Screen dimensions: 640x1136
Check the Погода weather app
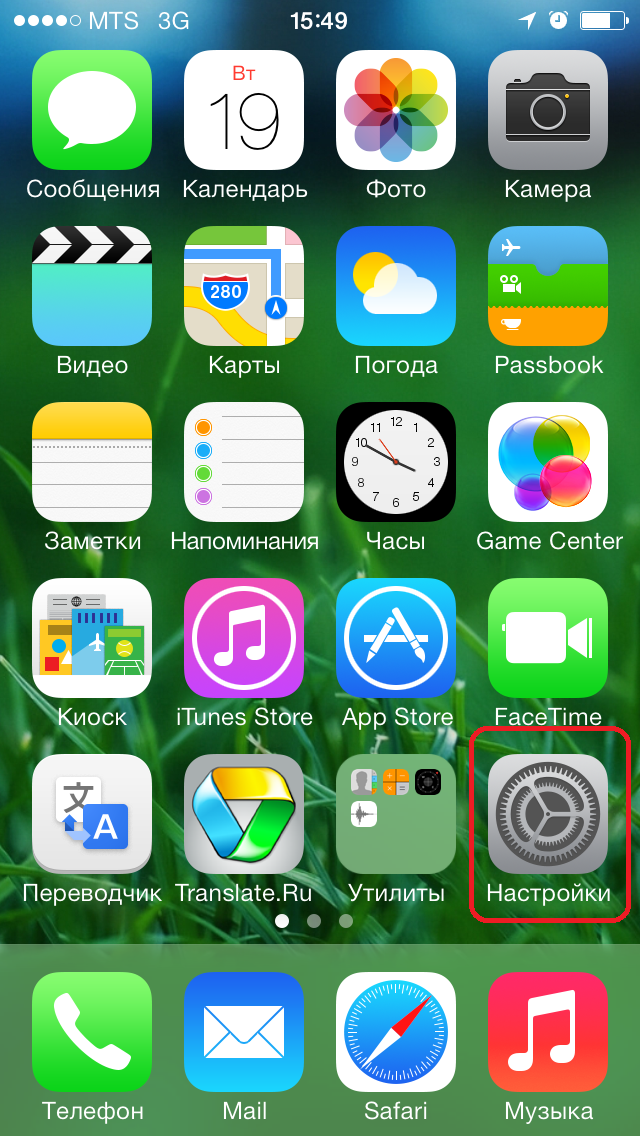pos(396,286)
